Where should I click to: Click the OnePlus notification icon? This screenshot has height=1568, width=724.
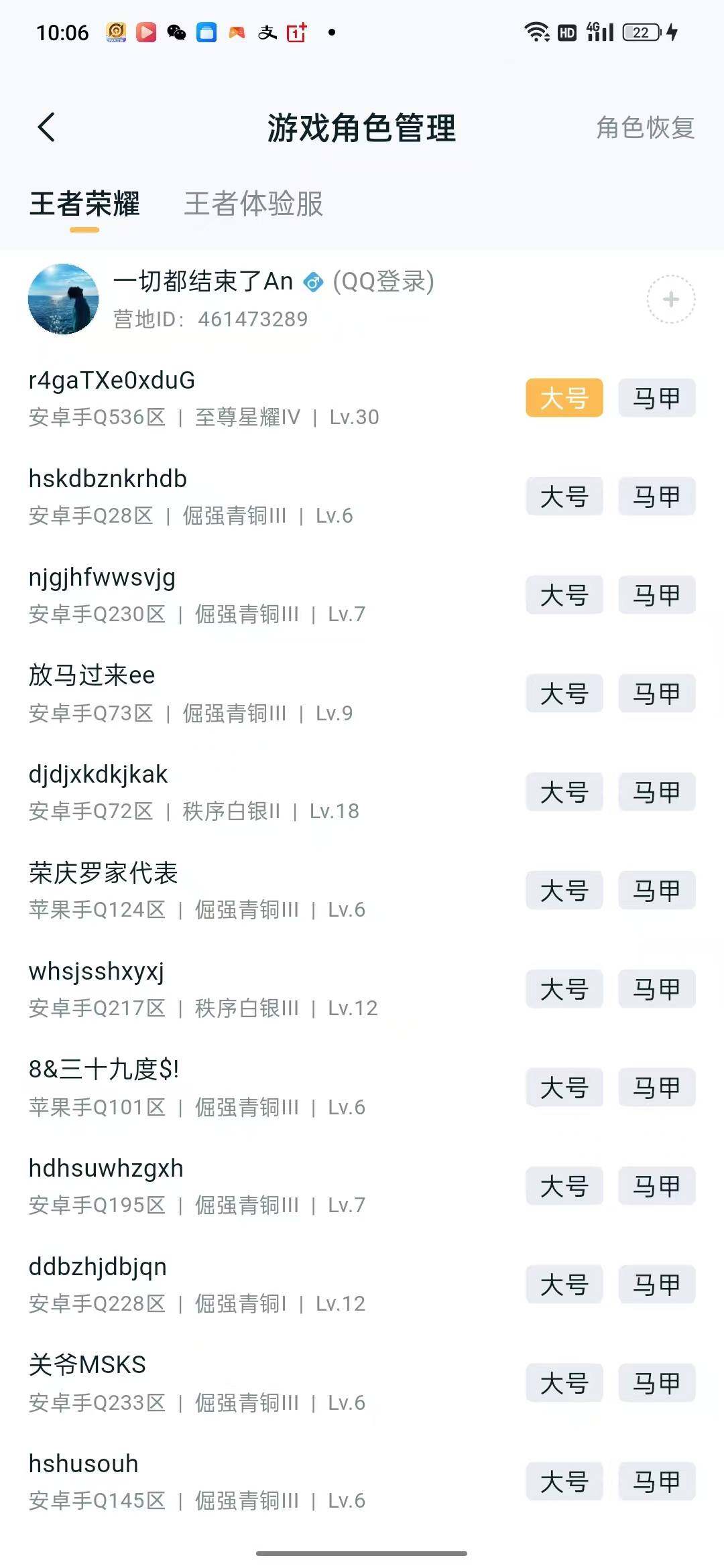(x=296, y=31)
